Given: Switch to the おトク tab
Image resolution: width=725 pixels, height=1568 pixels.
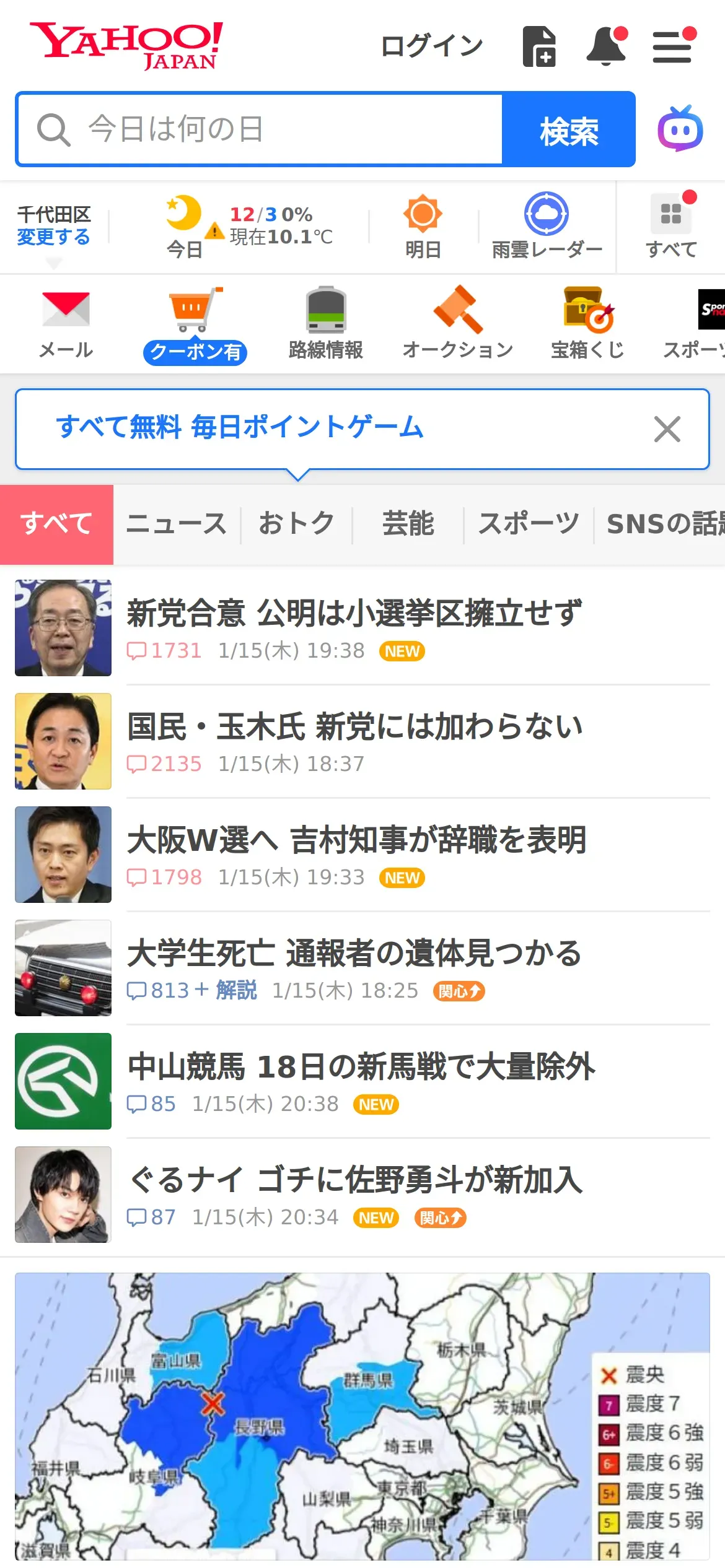Looking at the screenshot, I should point(296,524).
